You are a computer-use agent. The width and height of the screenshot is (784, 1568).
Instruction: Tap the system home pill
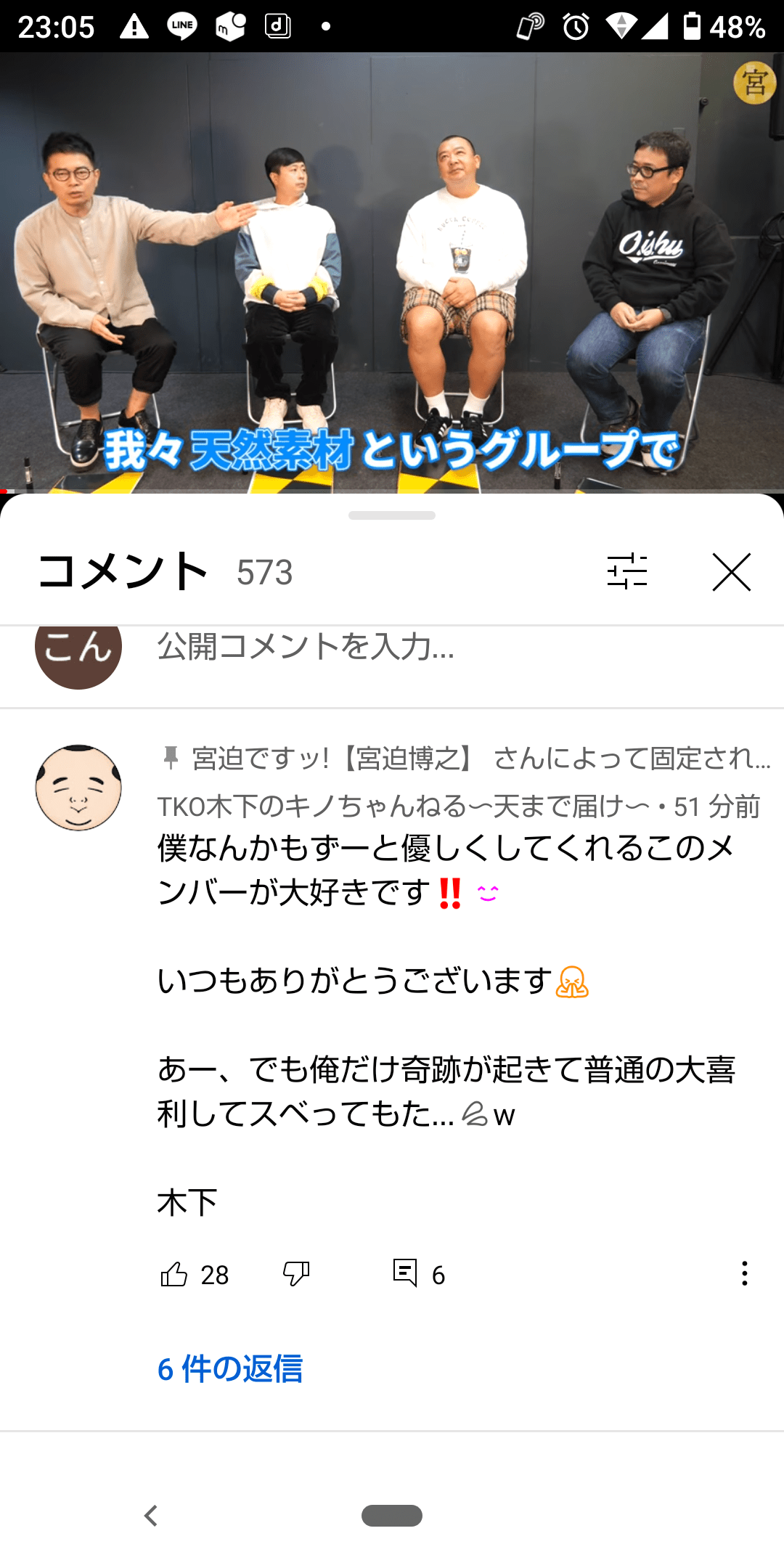[x=392, y=1516]
